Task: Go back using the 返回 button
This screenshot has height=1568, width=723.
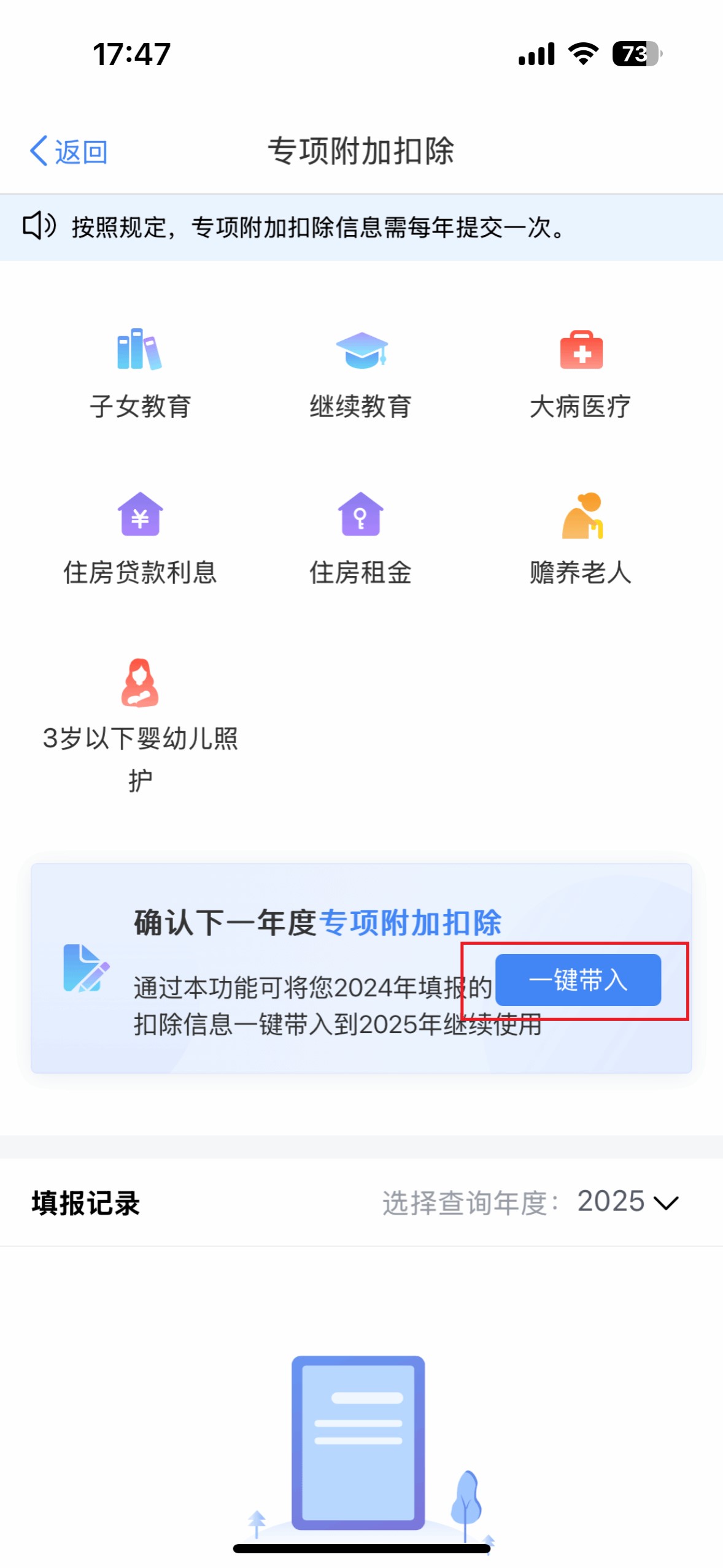Action: pos(69,151)
